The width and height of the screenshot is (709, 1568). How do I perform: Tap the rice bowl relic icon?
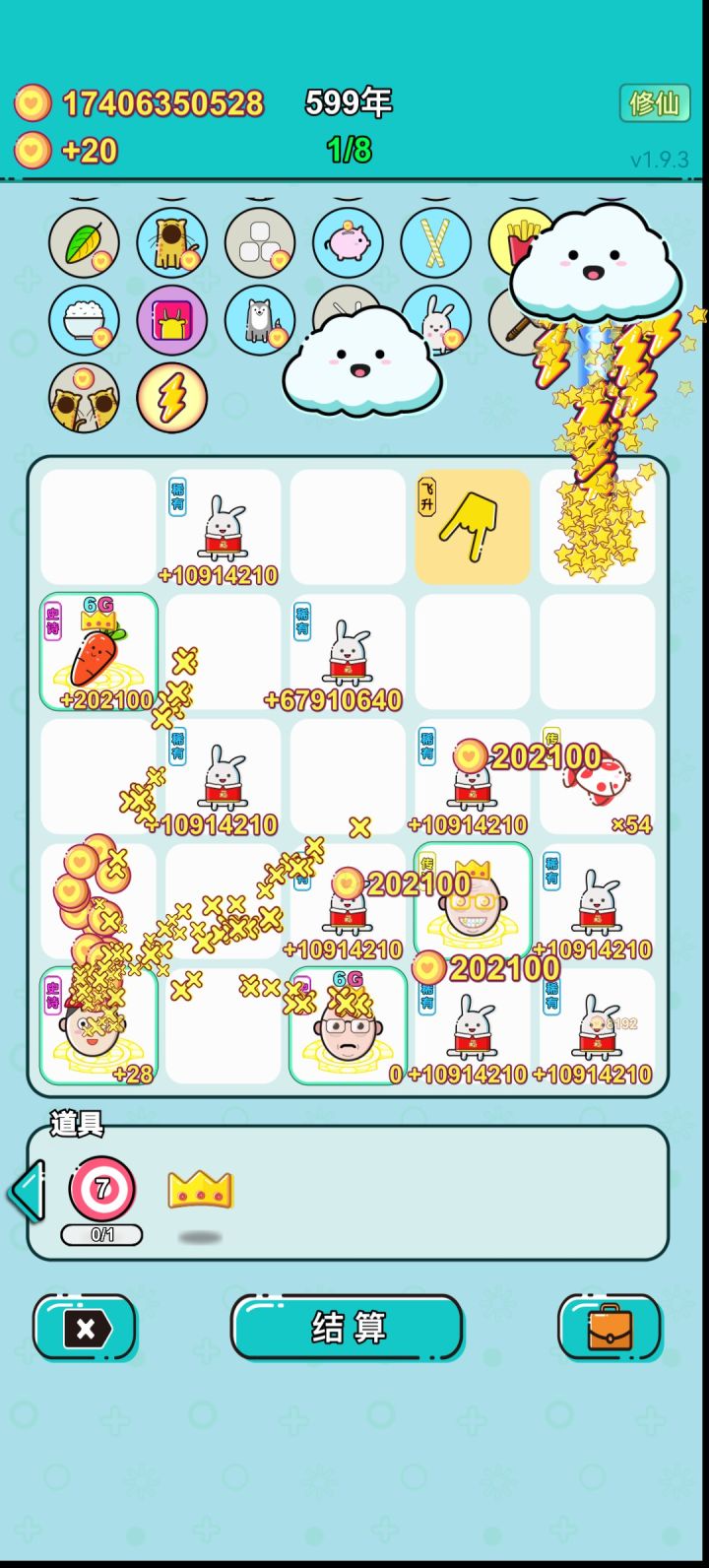coord(84,320)
